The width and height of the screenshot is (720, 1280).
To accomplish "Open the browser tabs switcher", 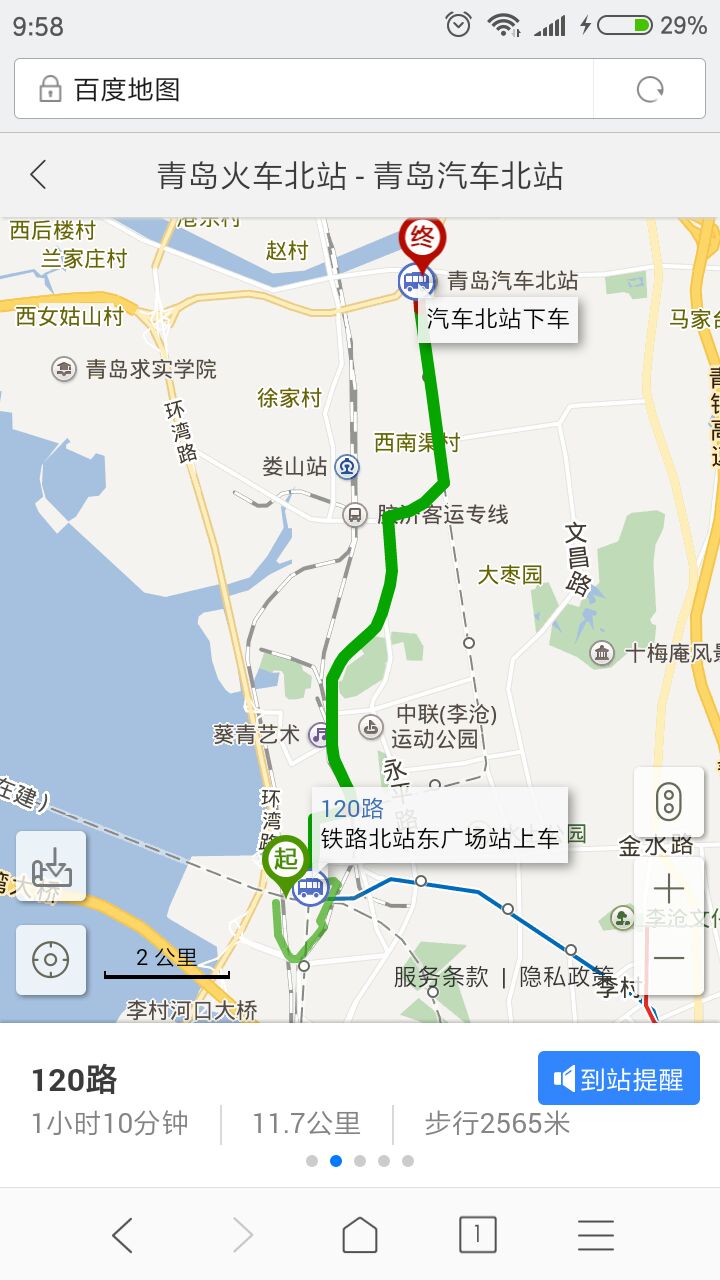I will 477,1236.
